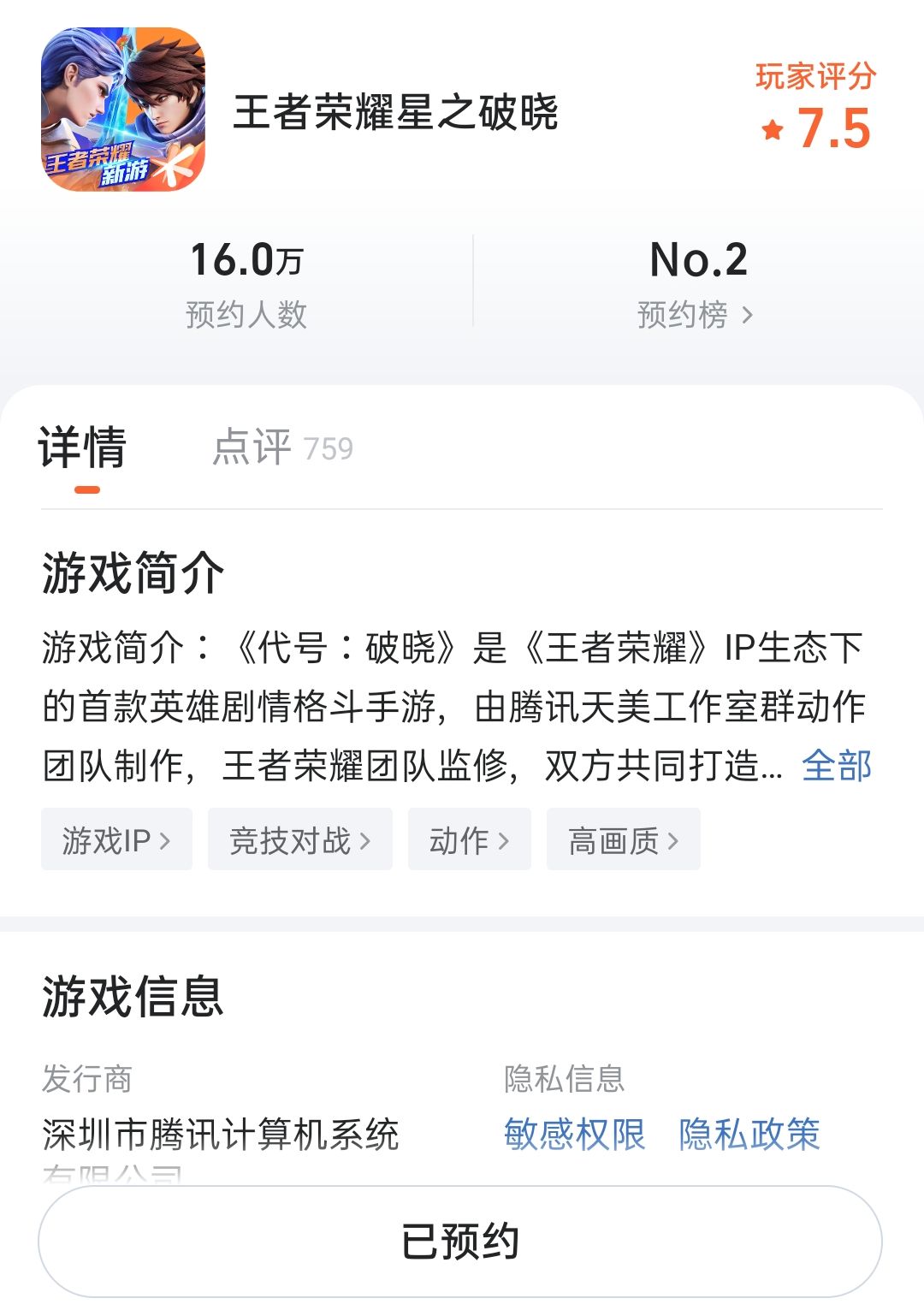
Task: Switch to the 点评 tab
Action: 282,448
